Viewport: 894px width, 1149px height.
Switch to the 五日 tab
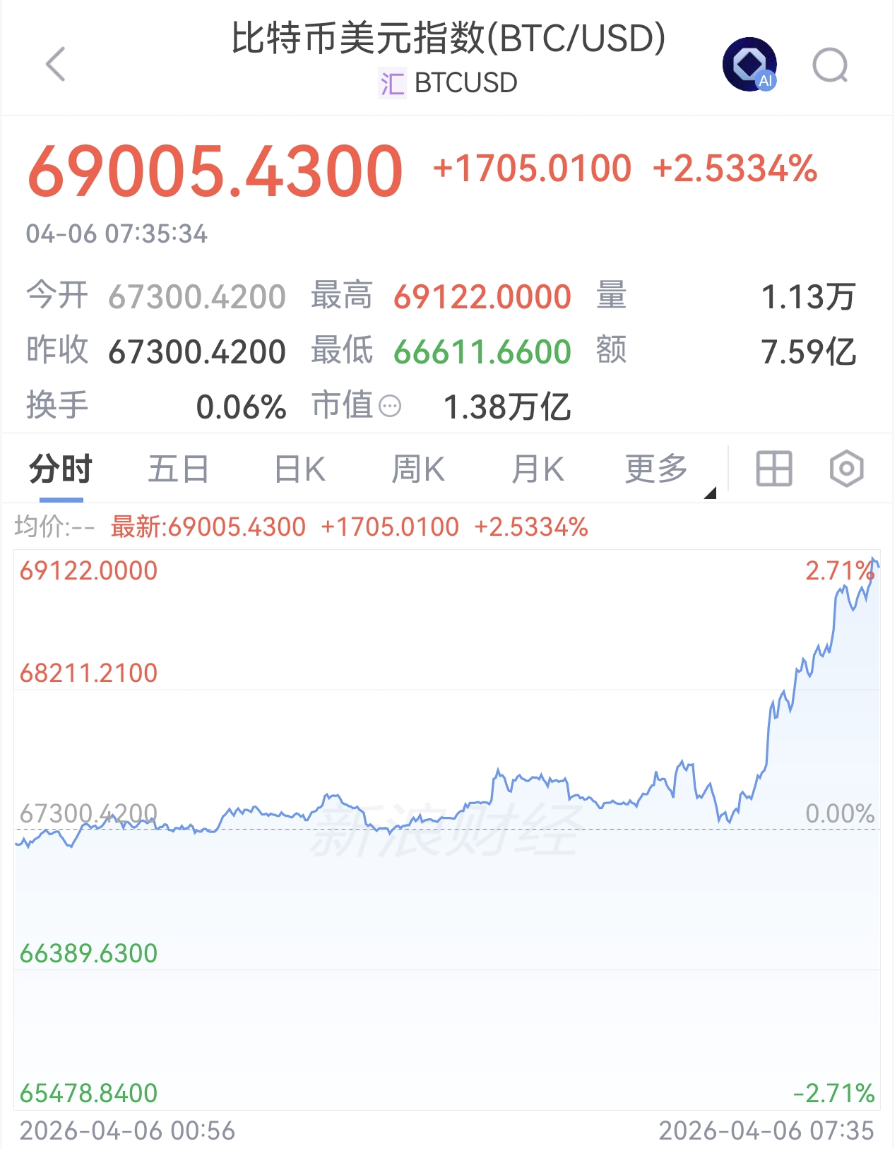[178, 468]
